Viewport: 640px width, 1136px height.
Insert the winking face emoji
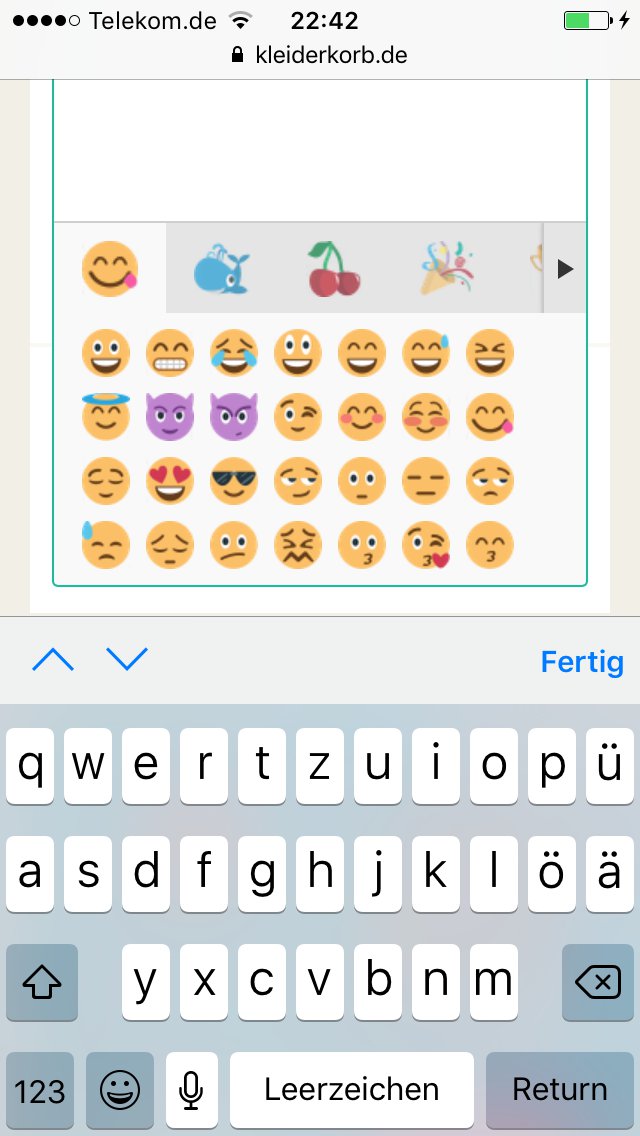[x=297, y=417]
